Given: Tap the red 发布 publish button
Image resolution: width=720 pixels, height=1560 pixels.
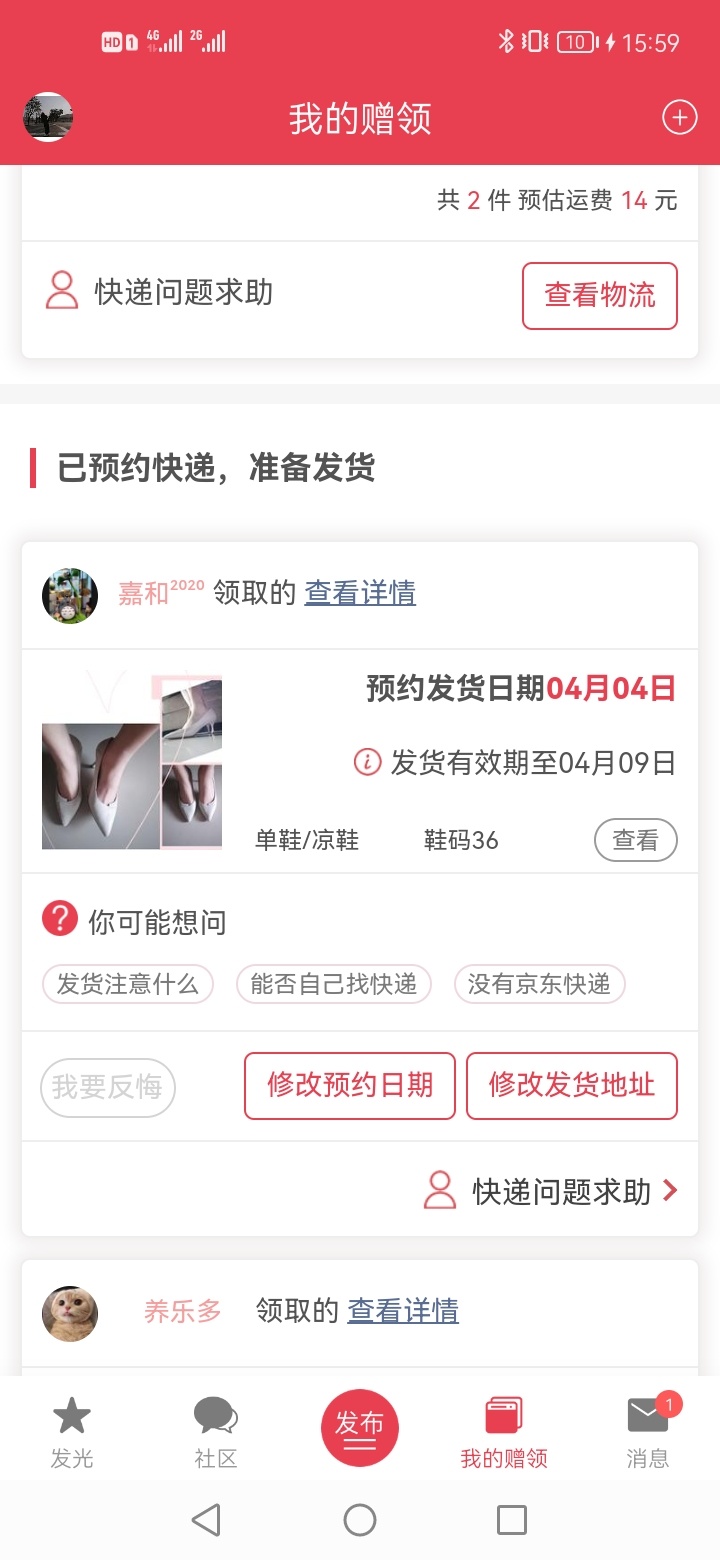Looking at the screenshot, I should 360,1428.
